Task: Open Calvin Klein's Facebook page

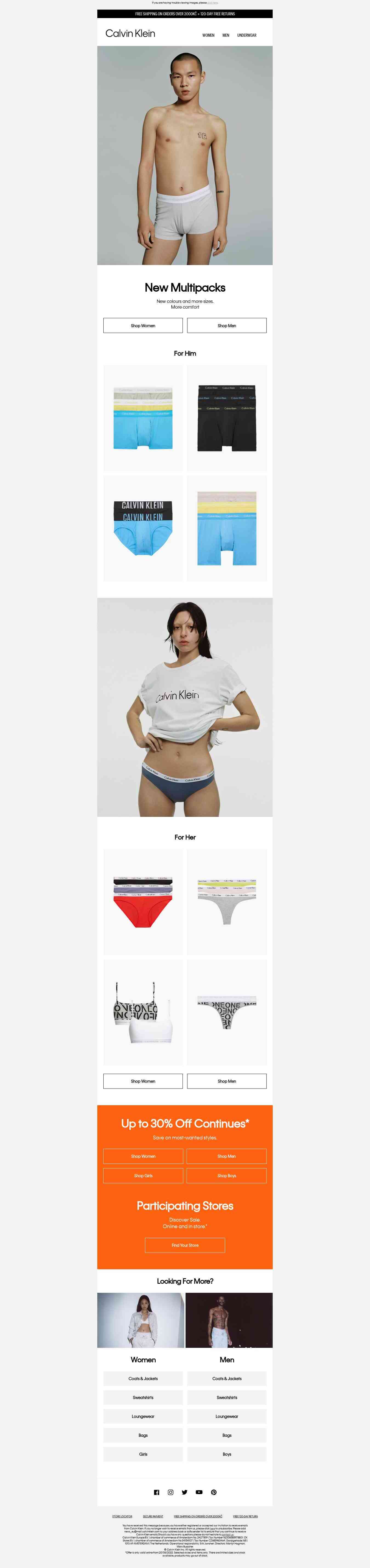Action: pos(157,1492)
